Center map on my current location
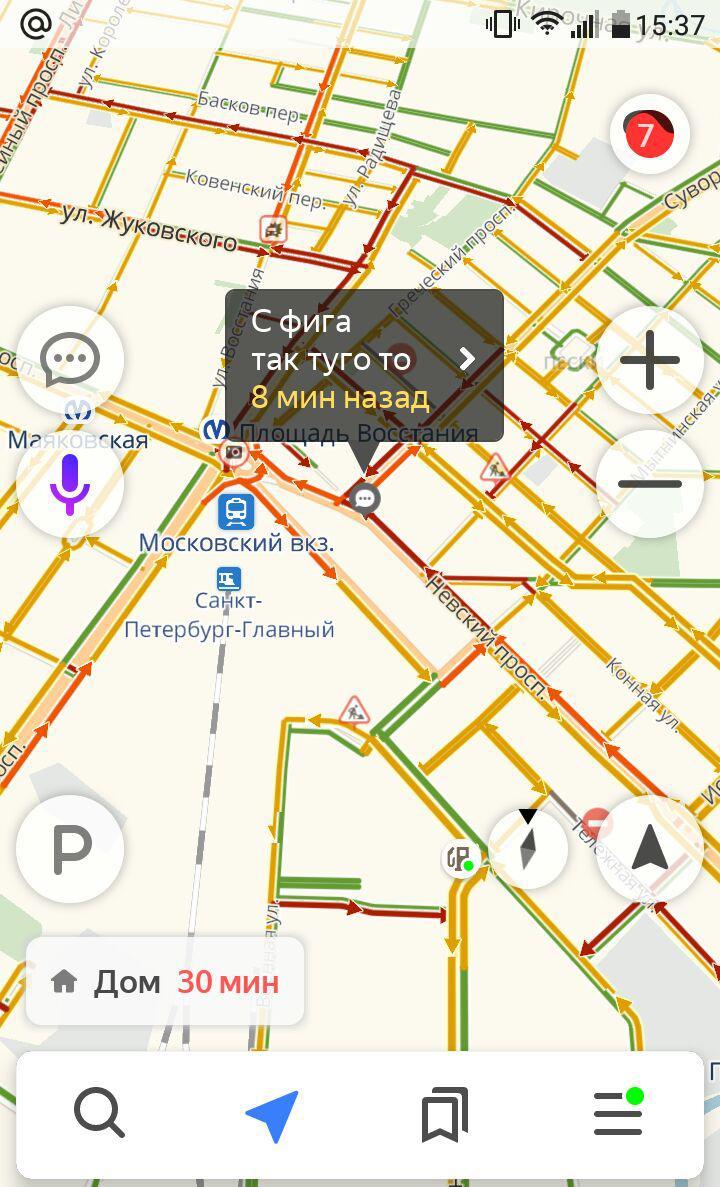 pos(650,849)
